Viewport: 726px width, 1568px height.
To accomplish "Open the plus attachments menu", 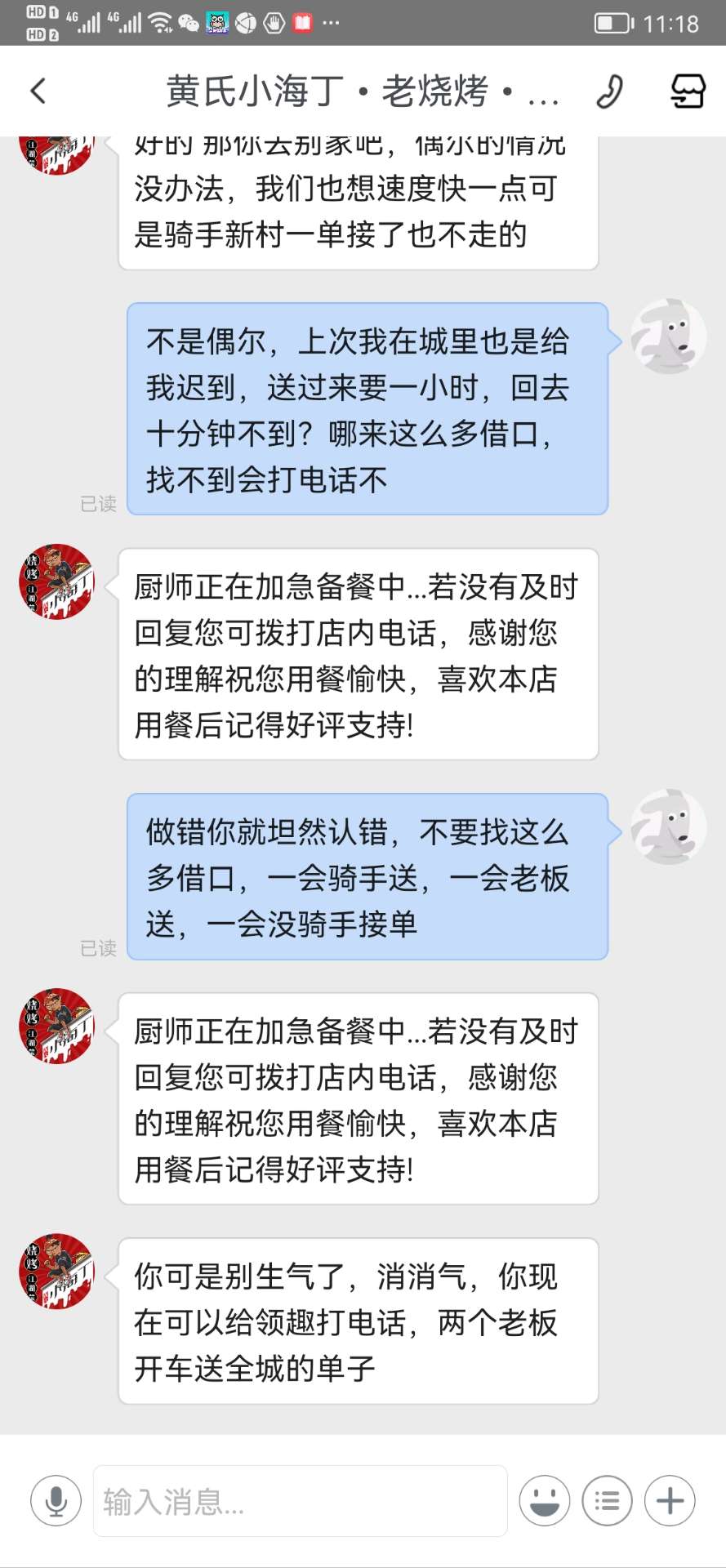I will point(670,1501).
